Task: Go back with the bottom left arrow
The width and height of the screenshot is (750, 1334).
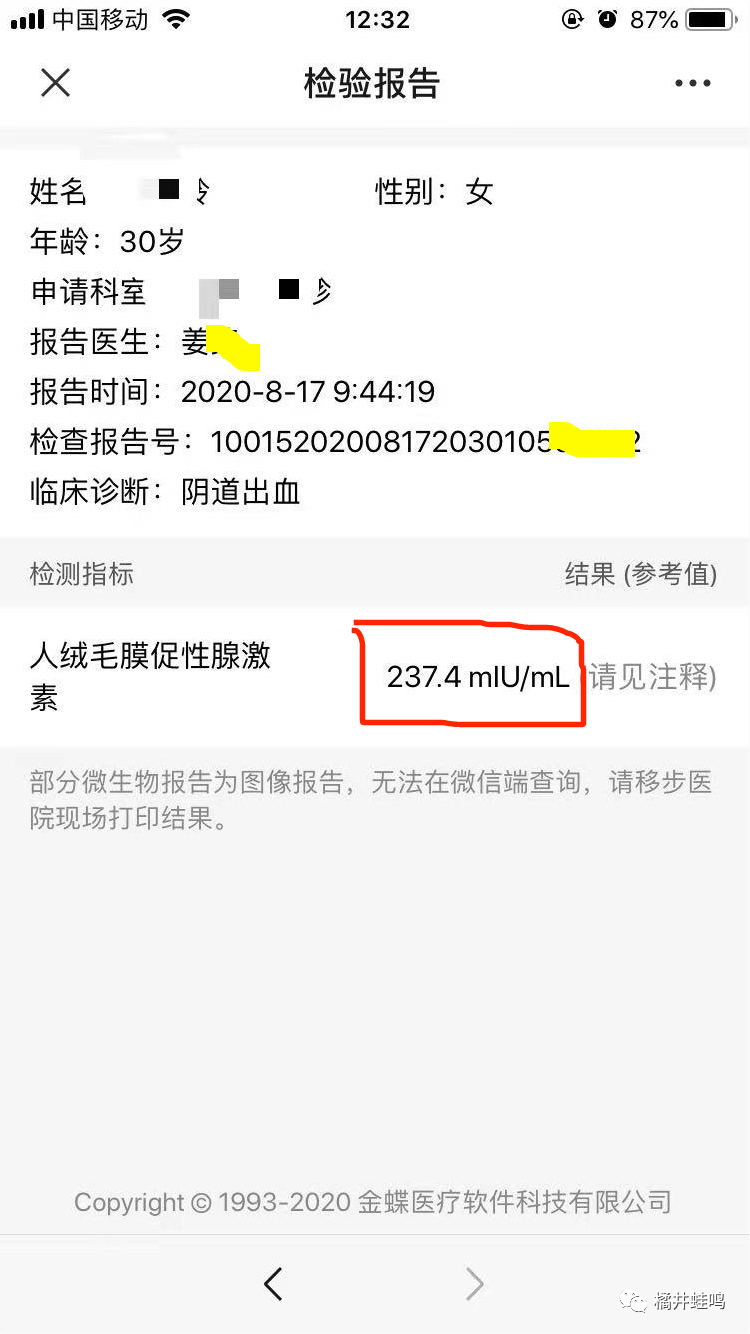Action: coord(273,1283)
